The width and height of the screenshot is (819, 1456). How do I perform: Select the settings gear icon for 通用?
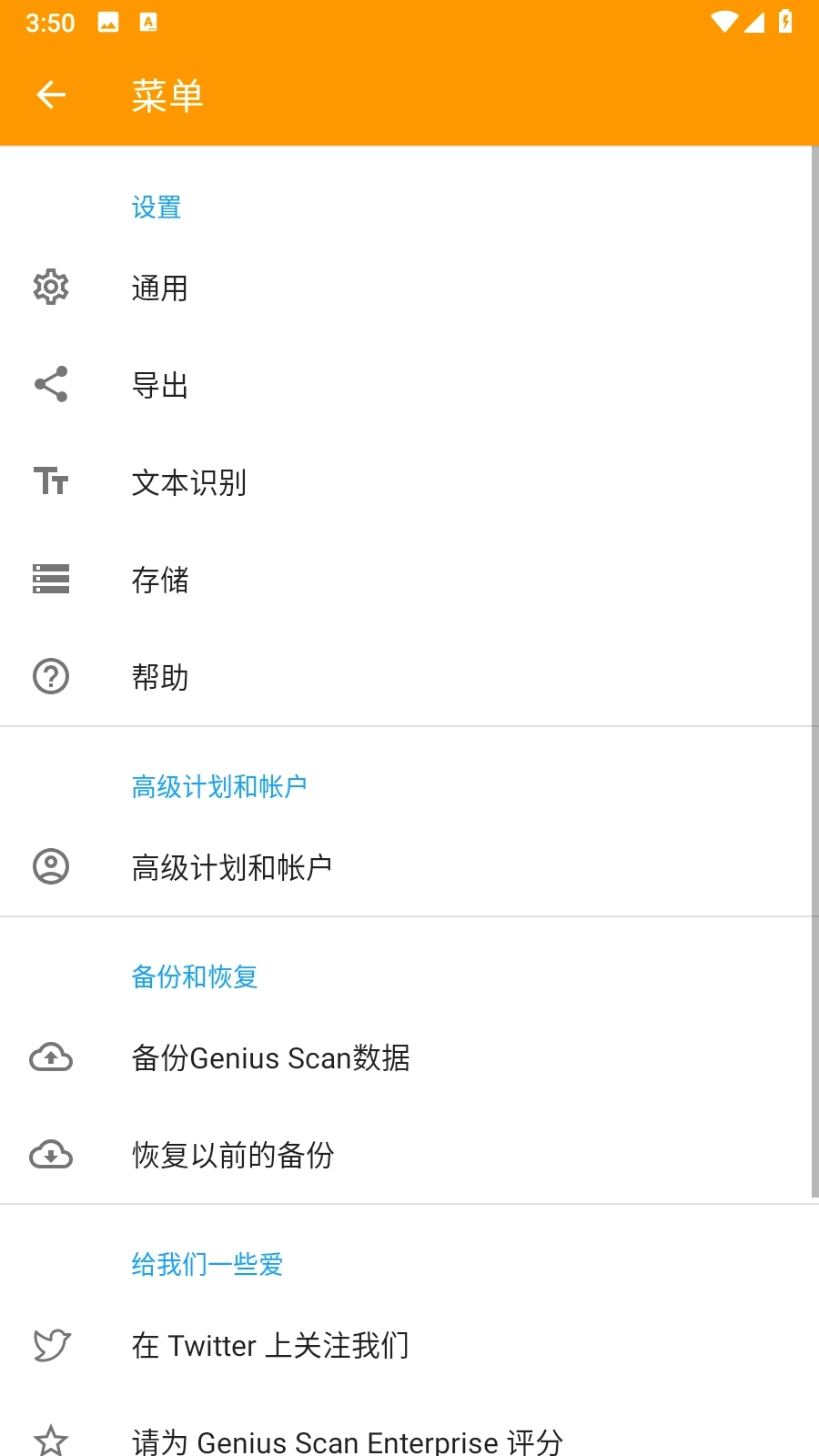click(51, 287)
